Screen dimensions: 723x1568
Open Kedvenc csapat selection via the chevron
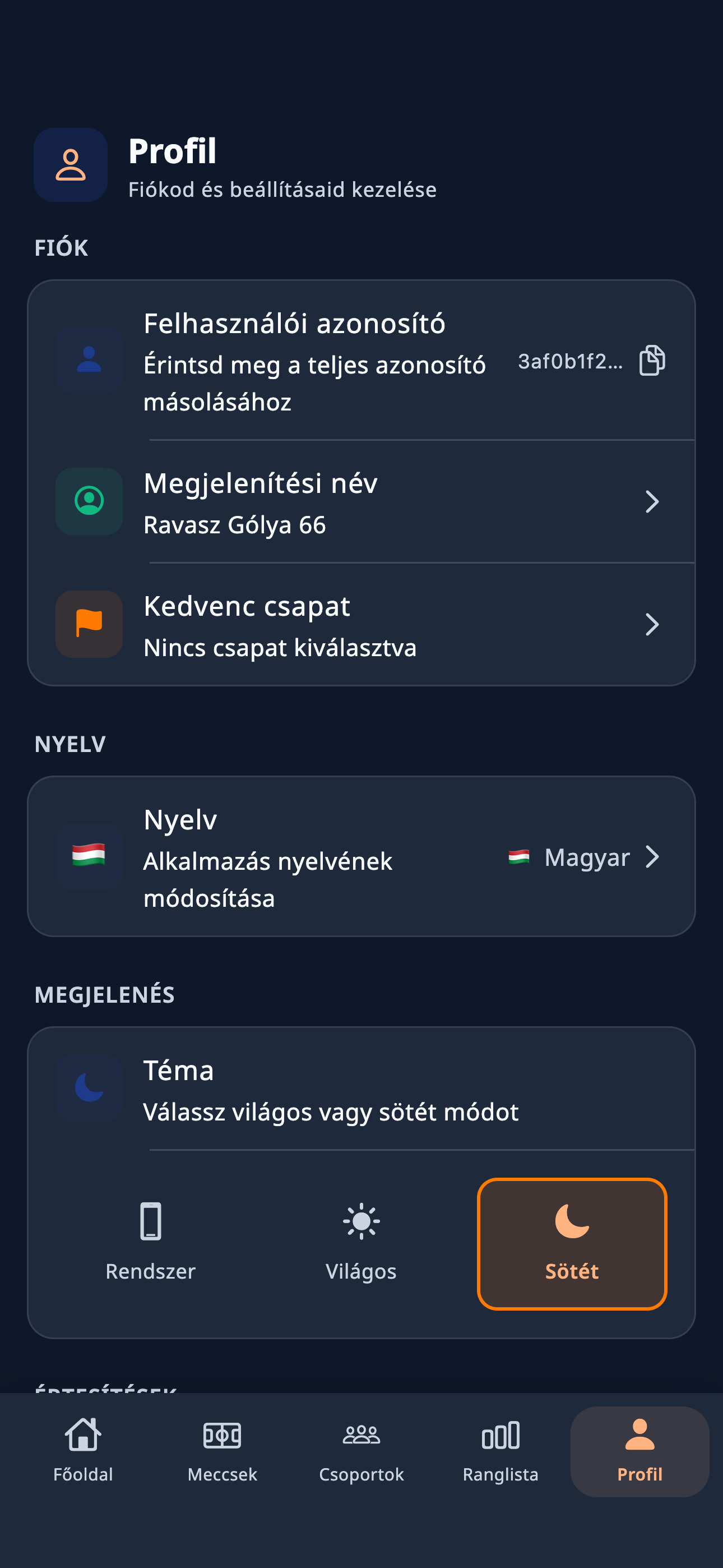pyautogui.click(x=653, y=624)
